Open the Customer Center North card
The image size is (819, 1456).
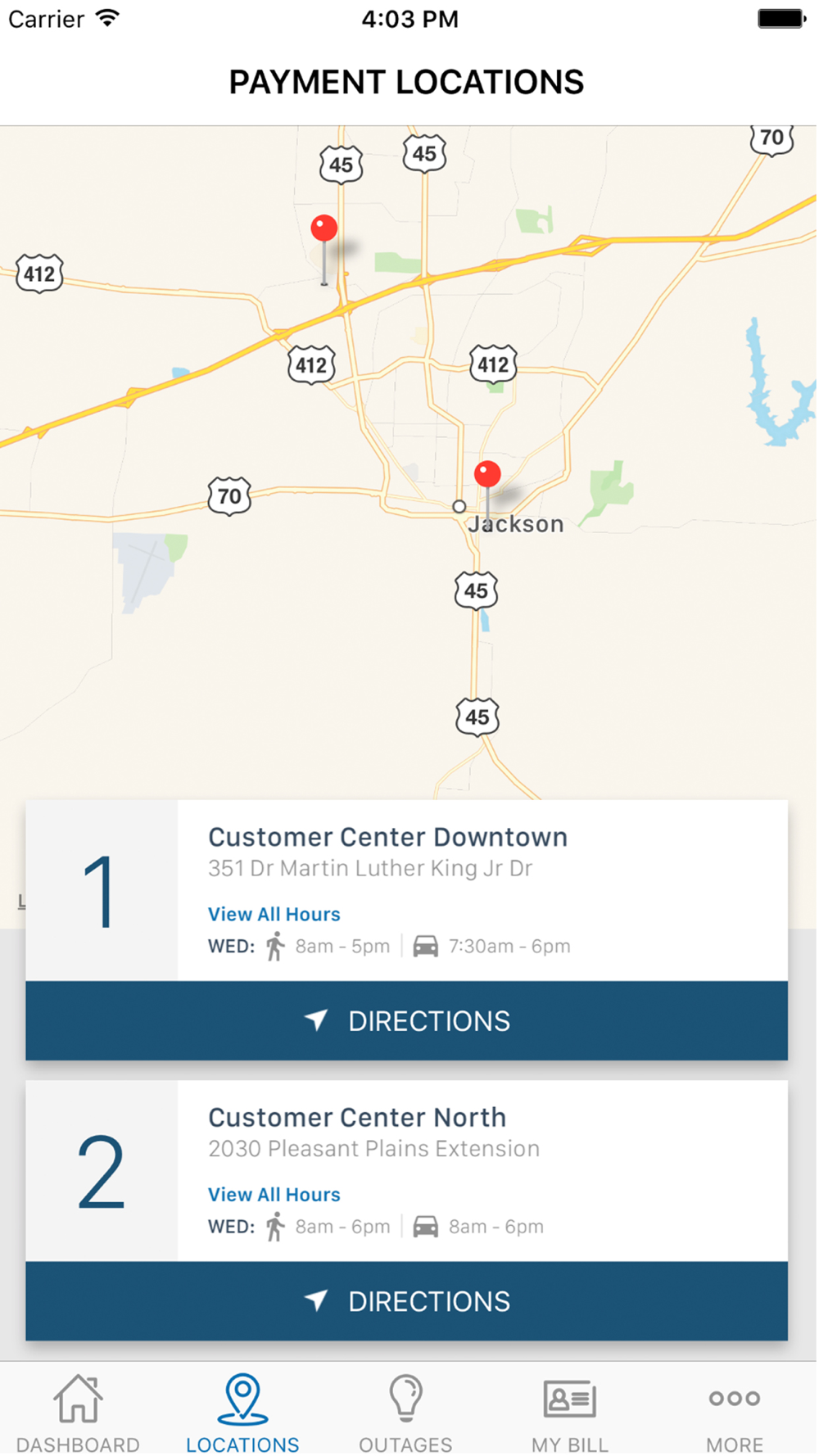coord(406,1170)
